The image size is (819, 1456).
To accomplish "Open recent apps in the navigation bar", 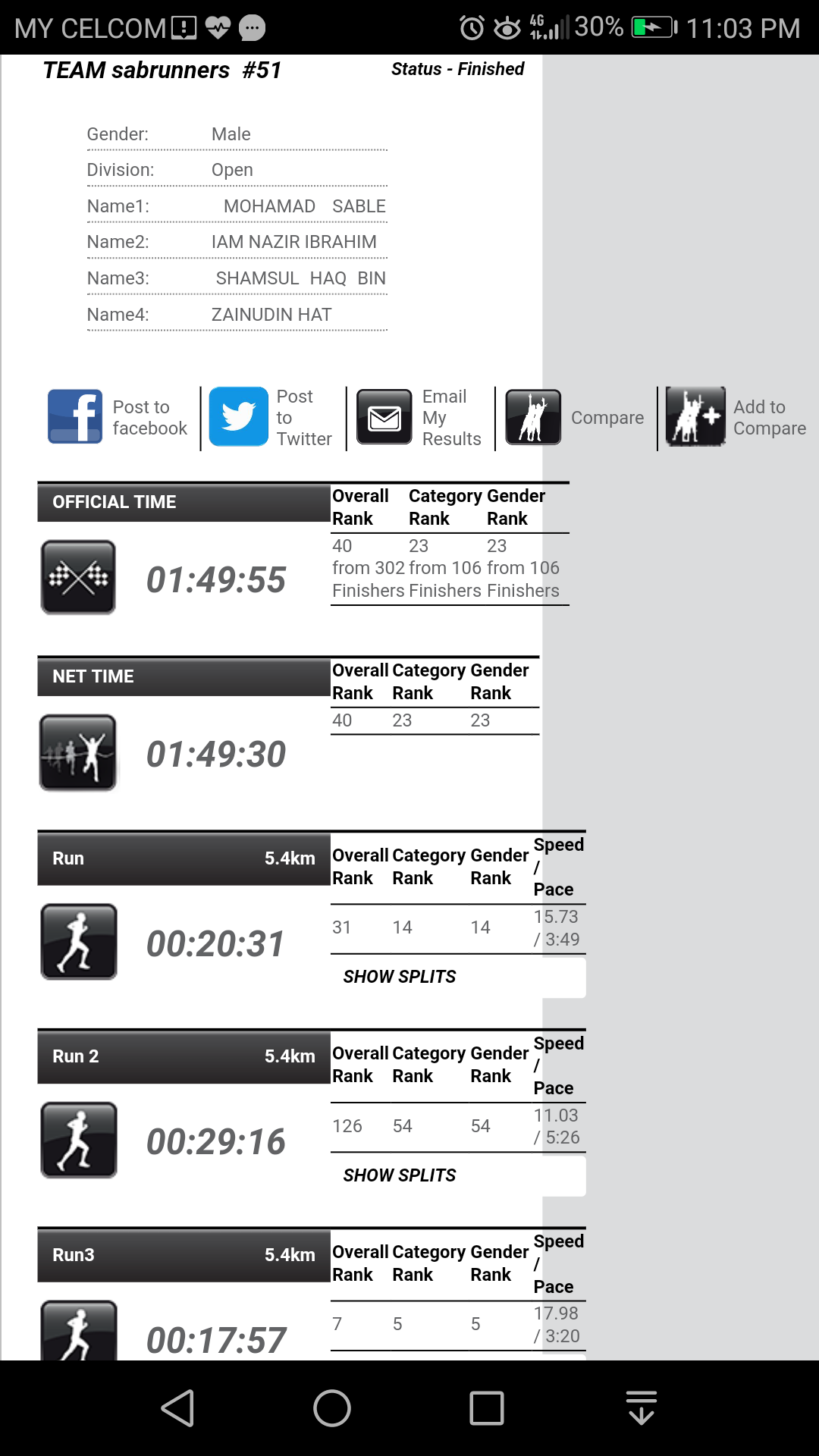I will click(x=487, y=1408).
